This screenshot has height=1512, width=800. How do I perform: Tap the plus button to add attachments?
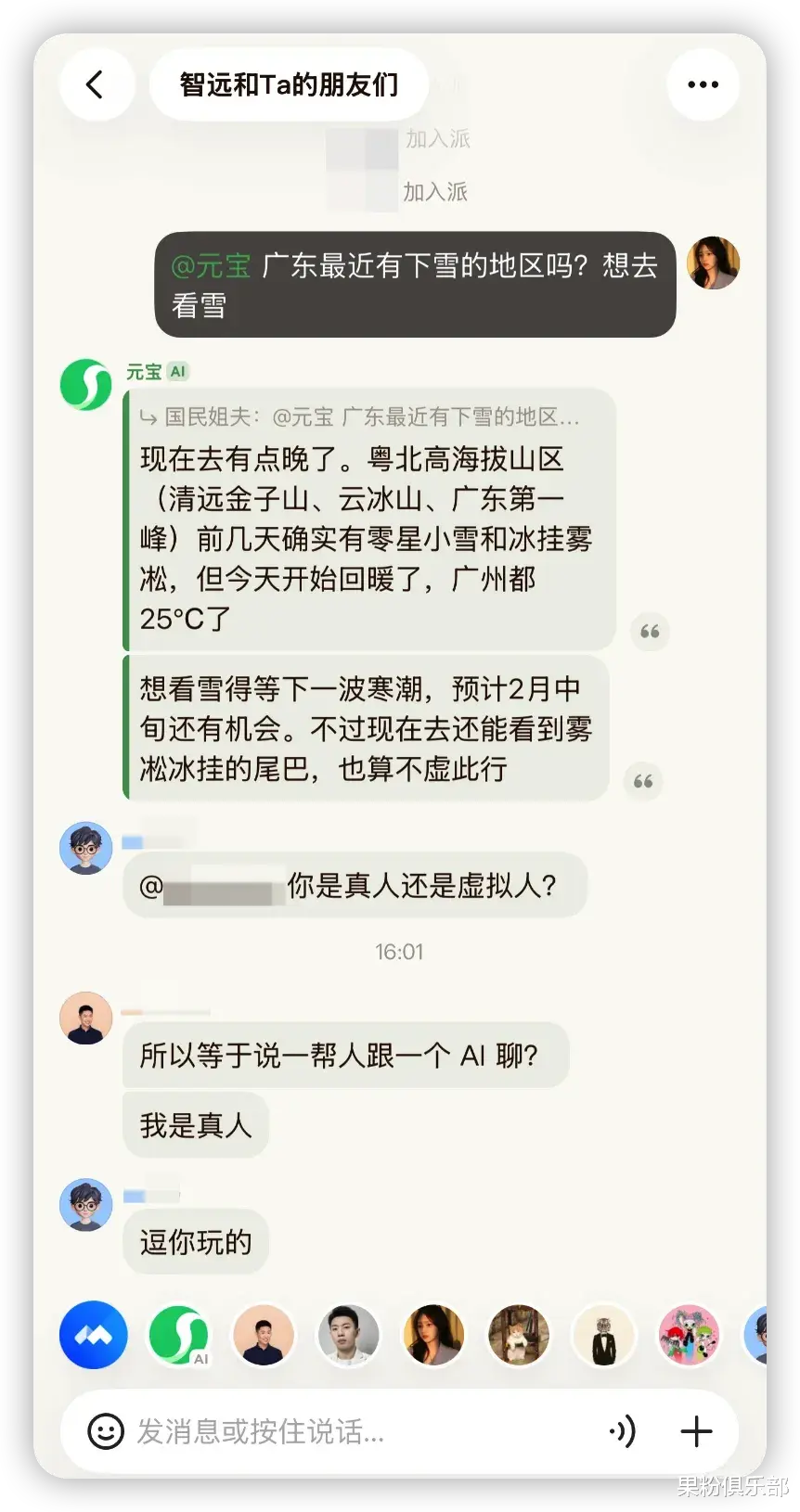pos(695,1432)
